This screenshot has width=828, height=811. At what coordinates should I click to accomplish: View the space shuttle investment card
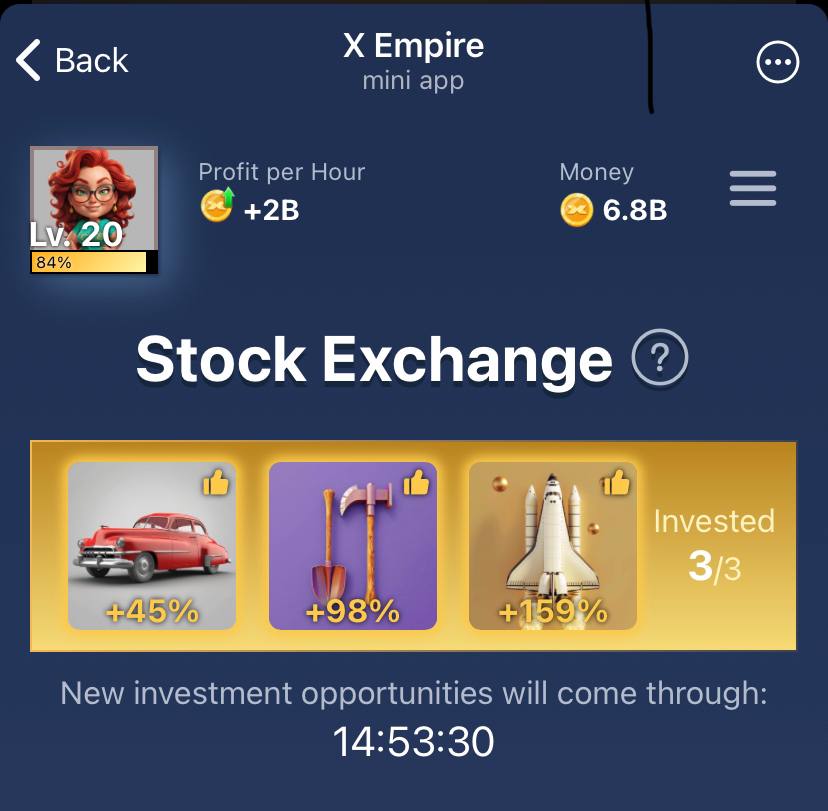[x=552, y=546]
